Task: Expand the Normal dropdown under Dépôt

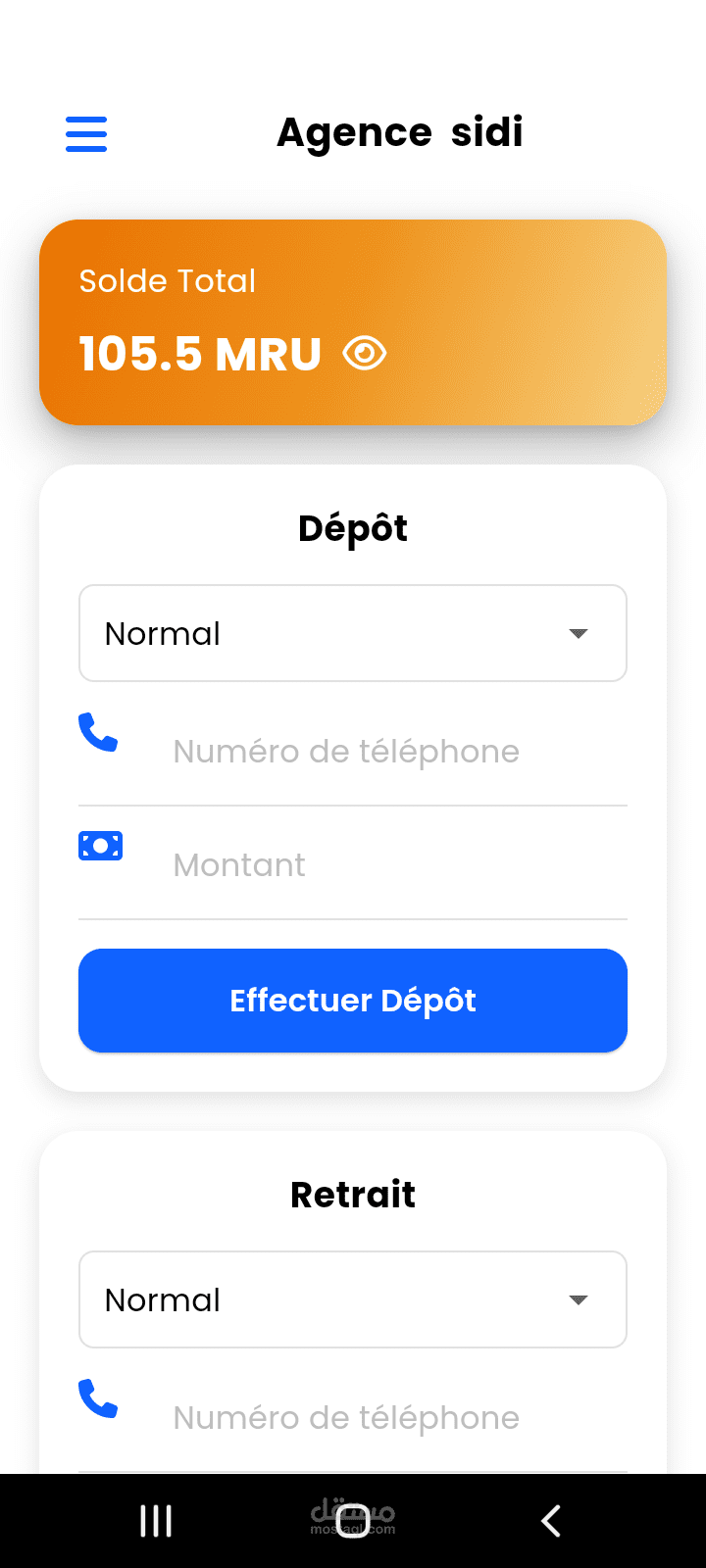Action: point(353,633)
